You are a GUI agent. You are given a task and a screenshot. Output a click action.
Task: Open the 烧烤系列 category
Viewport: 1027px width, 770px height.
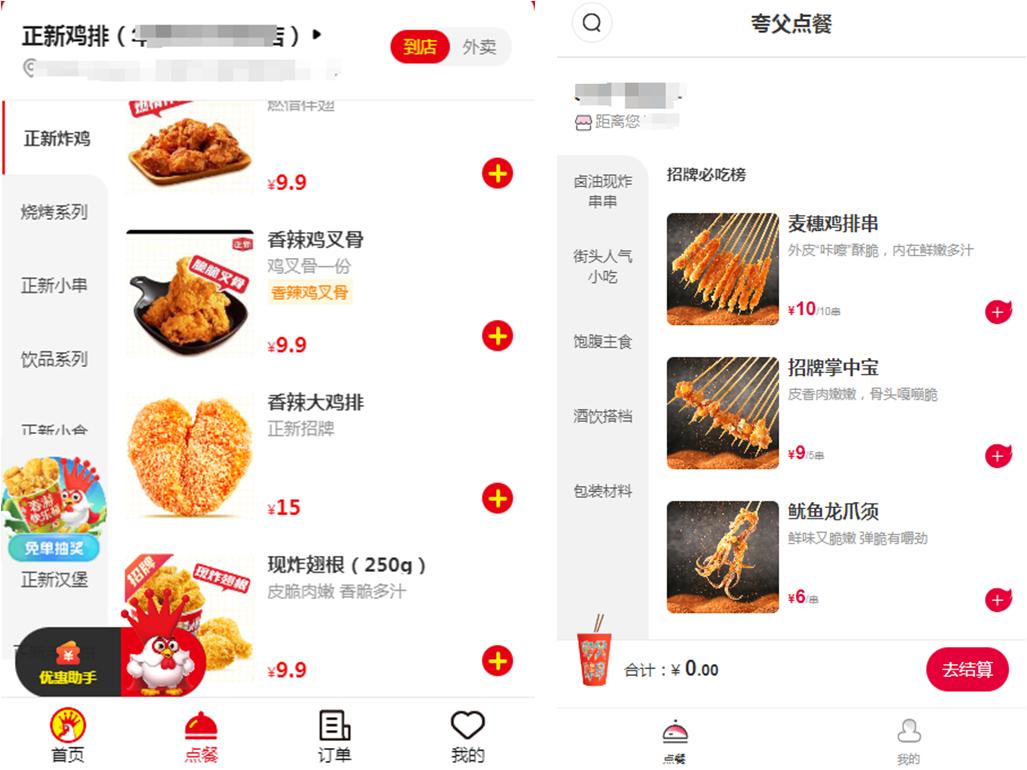54,212
